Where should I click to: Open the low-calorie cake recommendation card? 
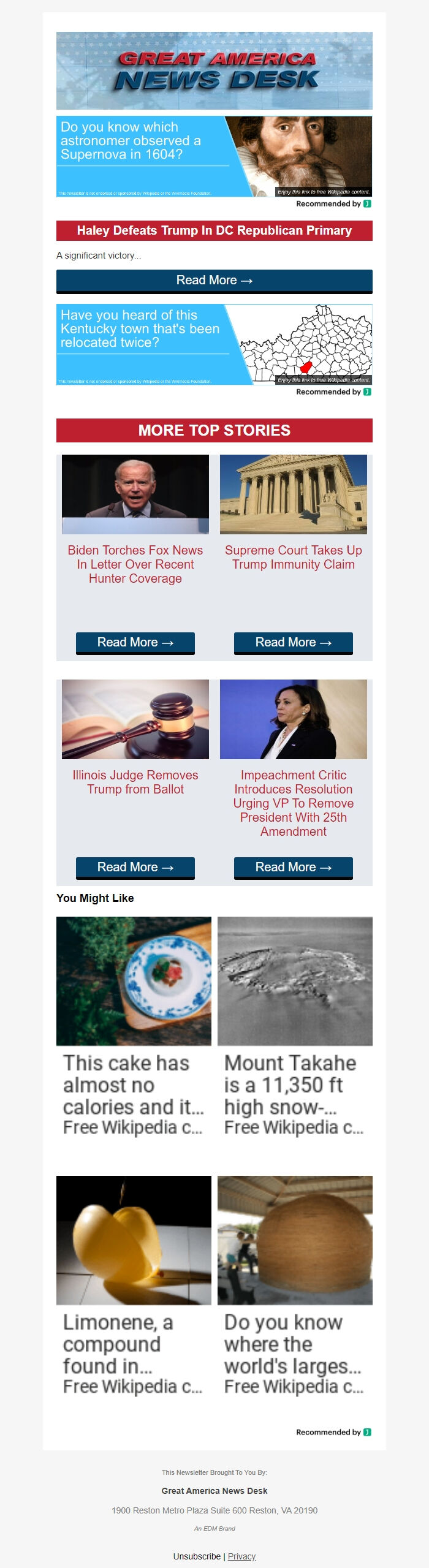[134, 1026]
